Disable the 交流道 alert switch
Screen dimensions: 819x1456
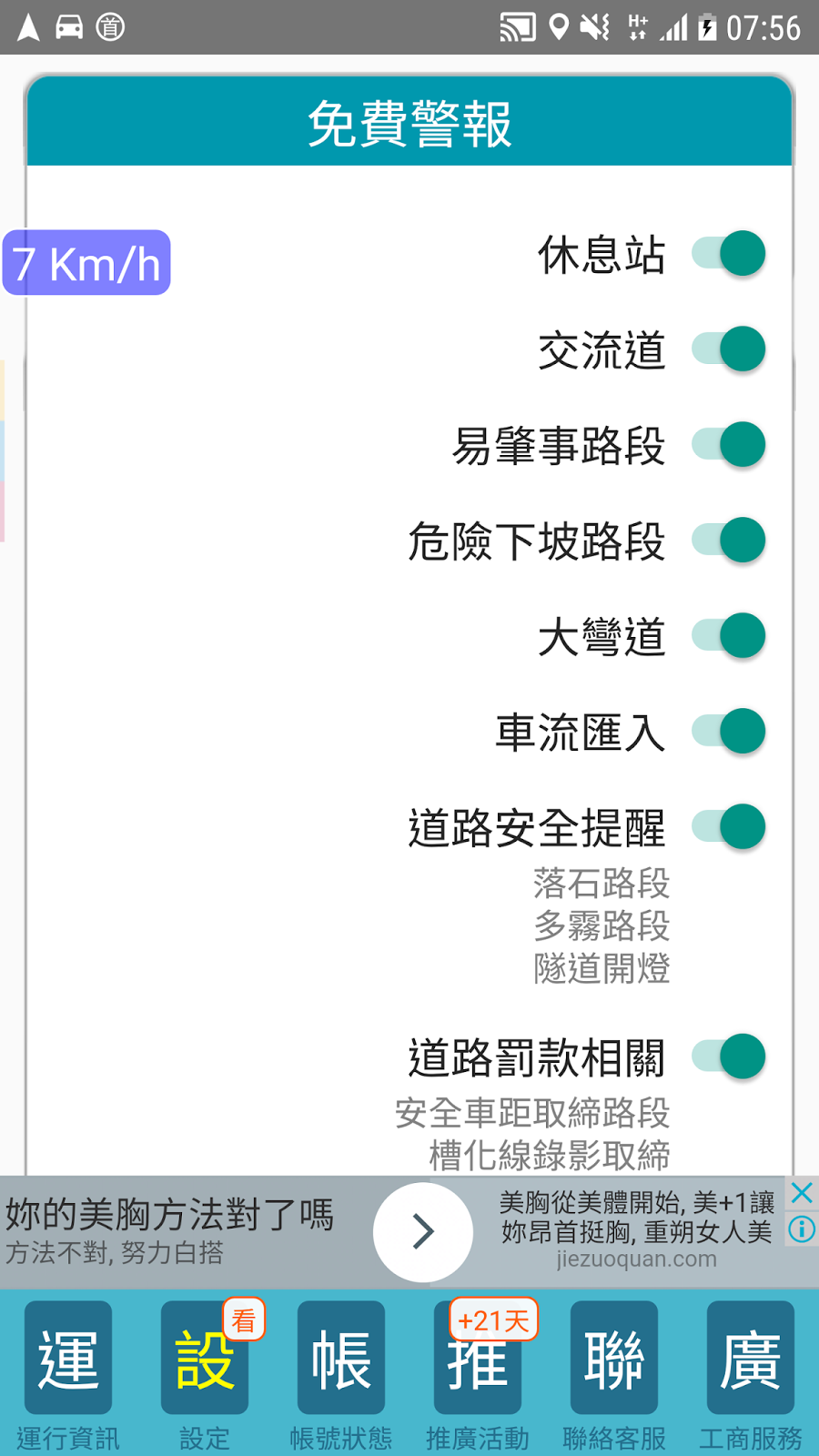(728, 349)
